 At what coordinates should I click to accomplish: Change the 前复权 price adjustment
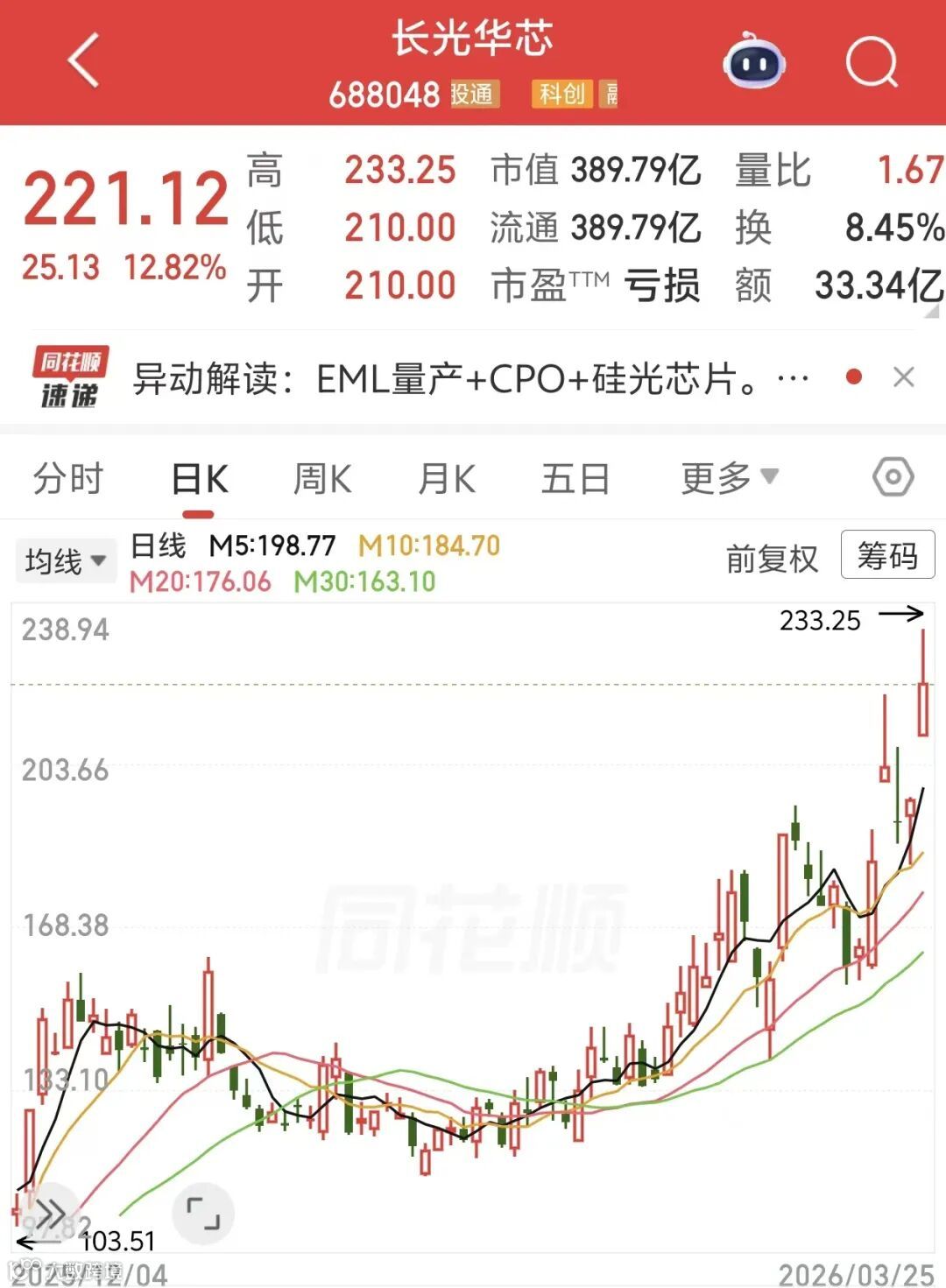(x=772, y=558)
